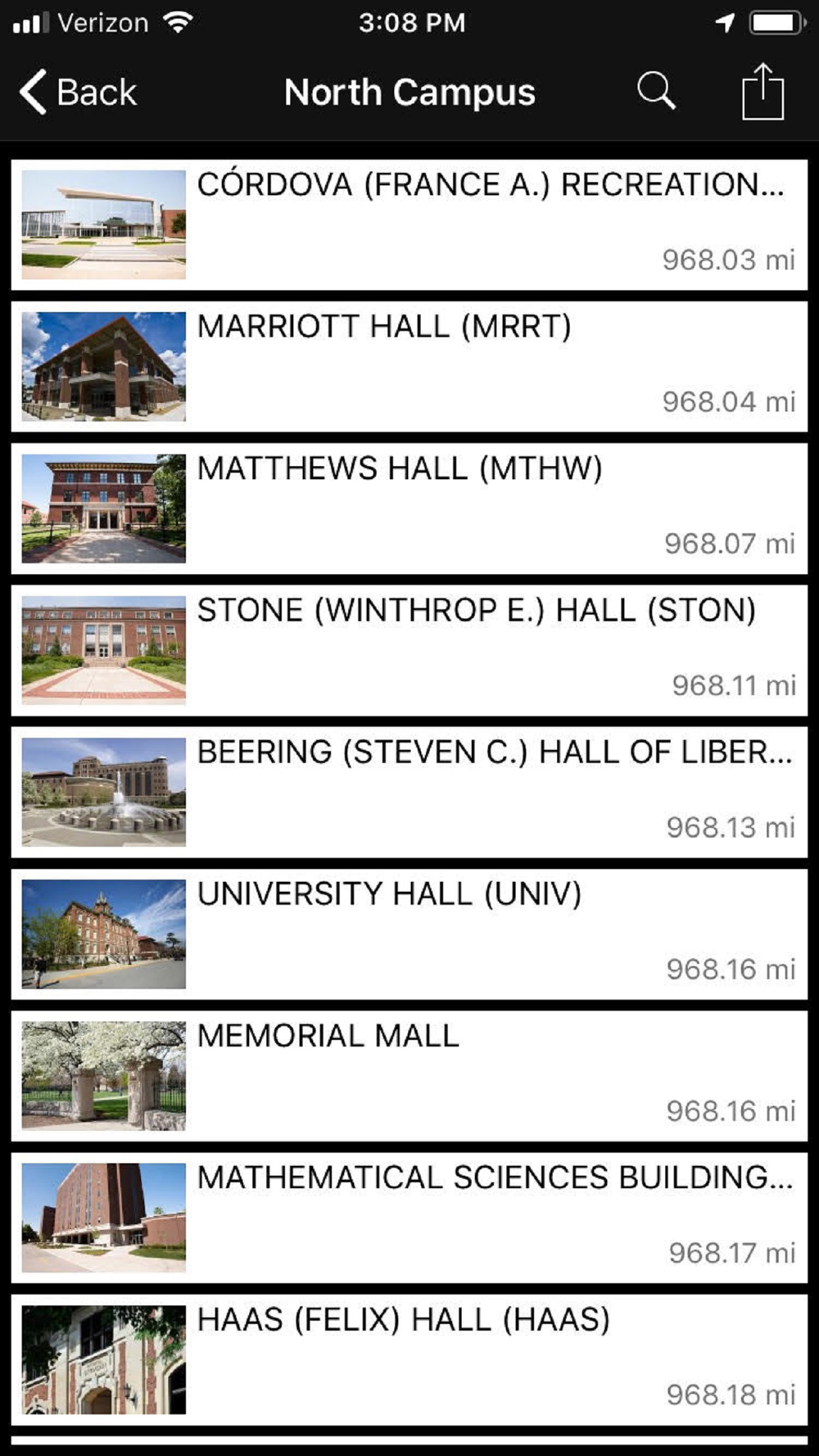View Mathematical Sciences Building row
This screenshot has width=819, height=1456.
[409, 1217]
